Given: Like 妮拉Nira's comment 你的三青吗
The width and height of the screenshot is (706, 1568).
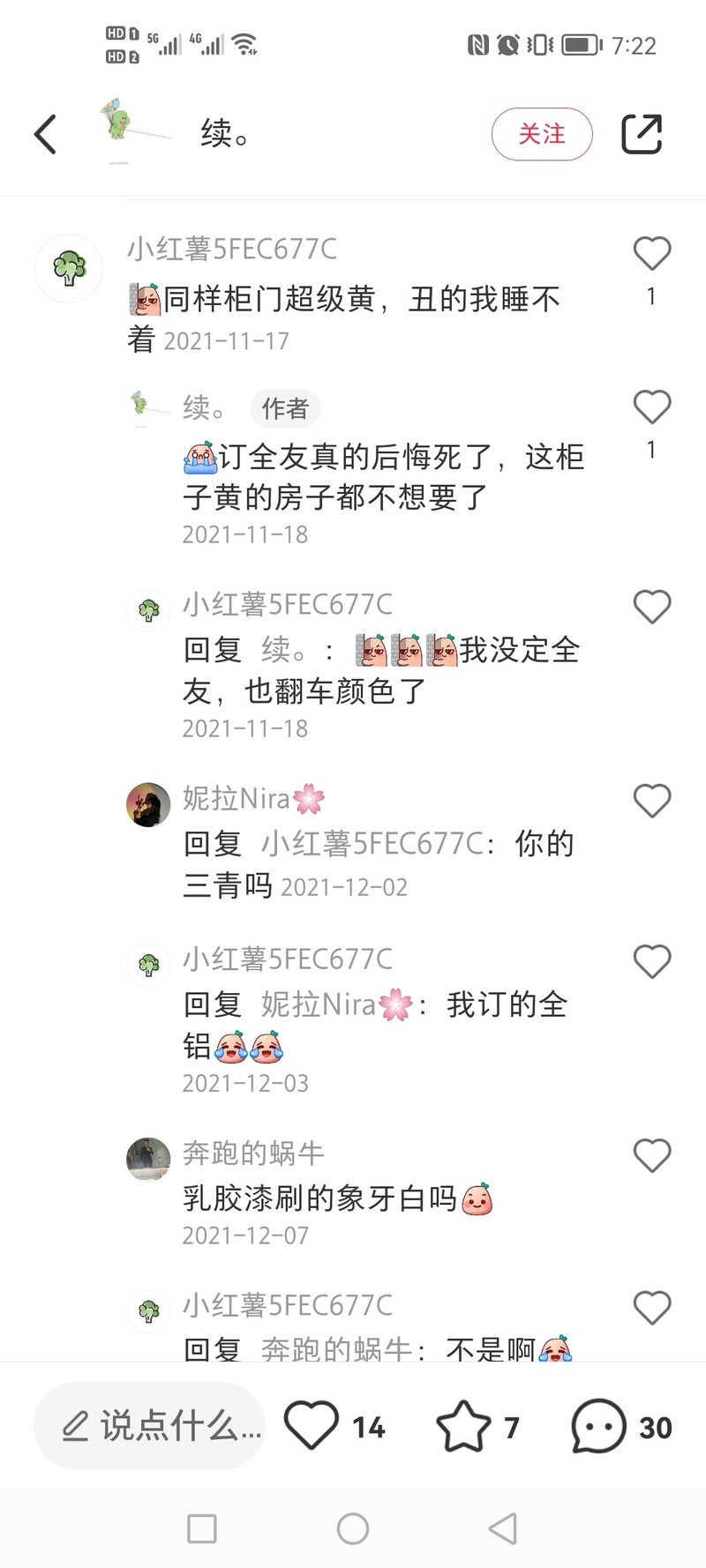Looking at the screenshot, I should click(x=652, y=801).
